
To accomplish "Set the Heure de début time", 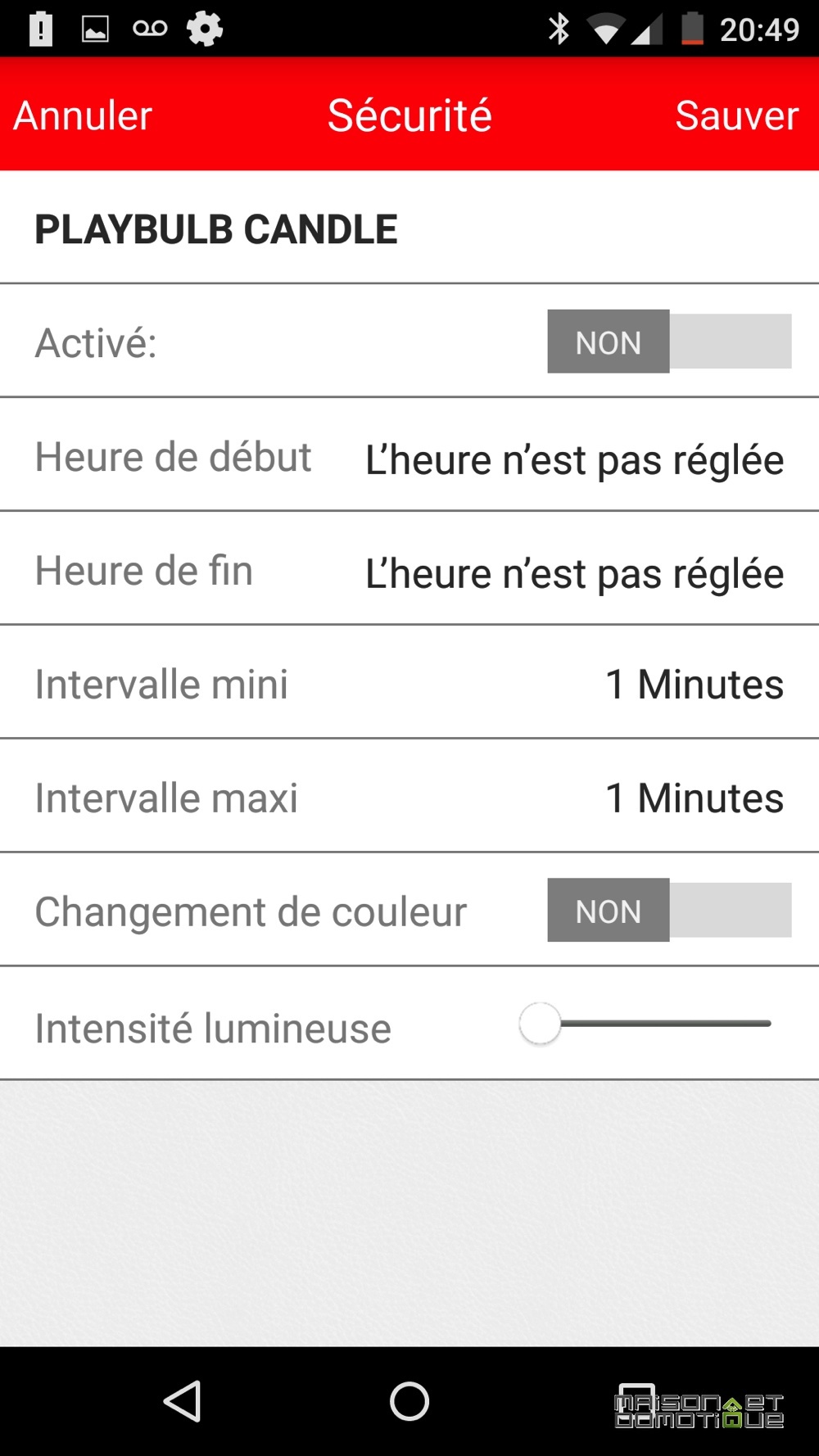I will coord(409,455).
